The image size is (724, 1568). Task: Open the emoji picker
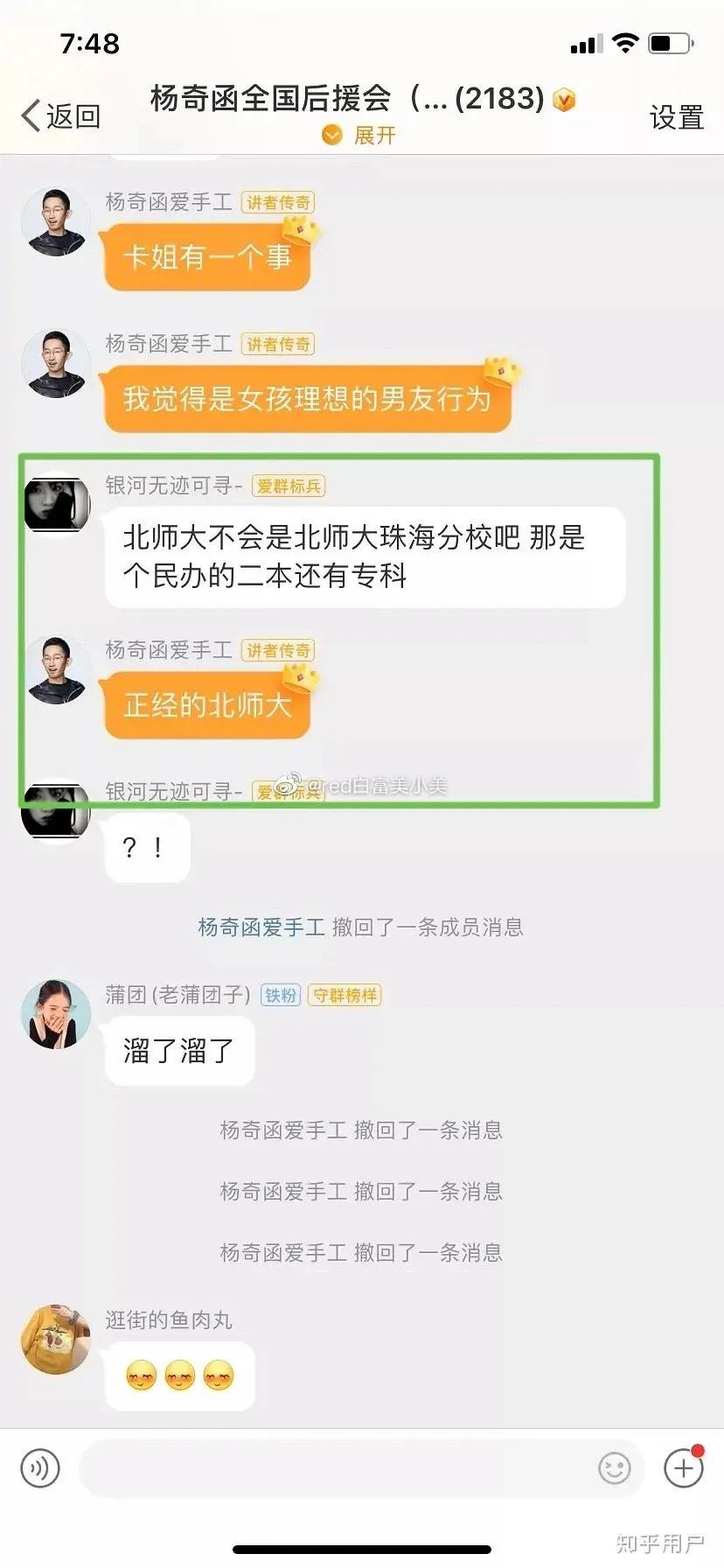point(614,1467)
